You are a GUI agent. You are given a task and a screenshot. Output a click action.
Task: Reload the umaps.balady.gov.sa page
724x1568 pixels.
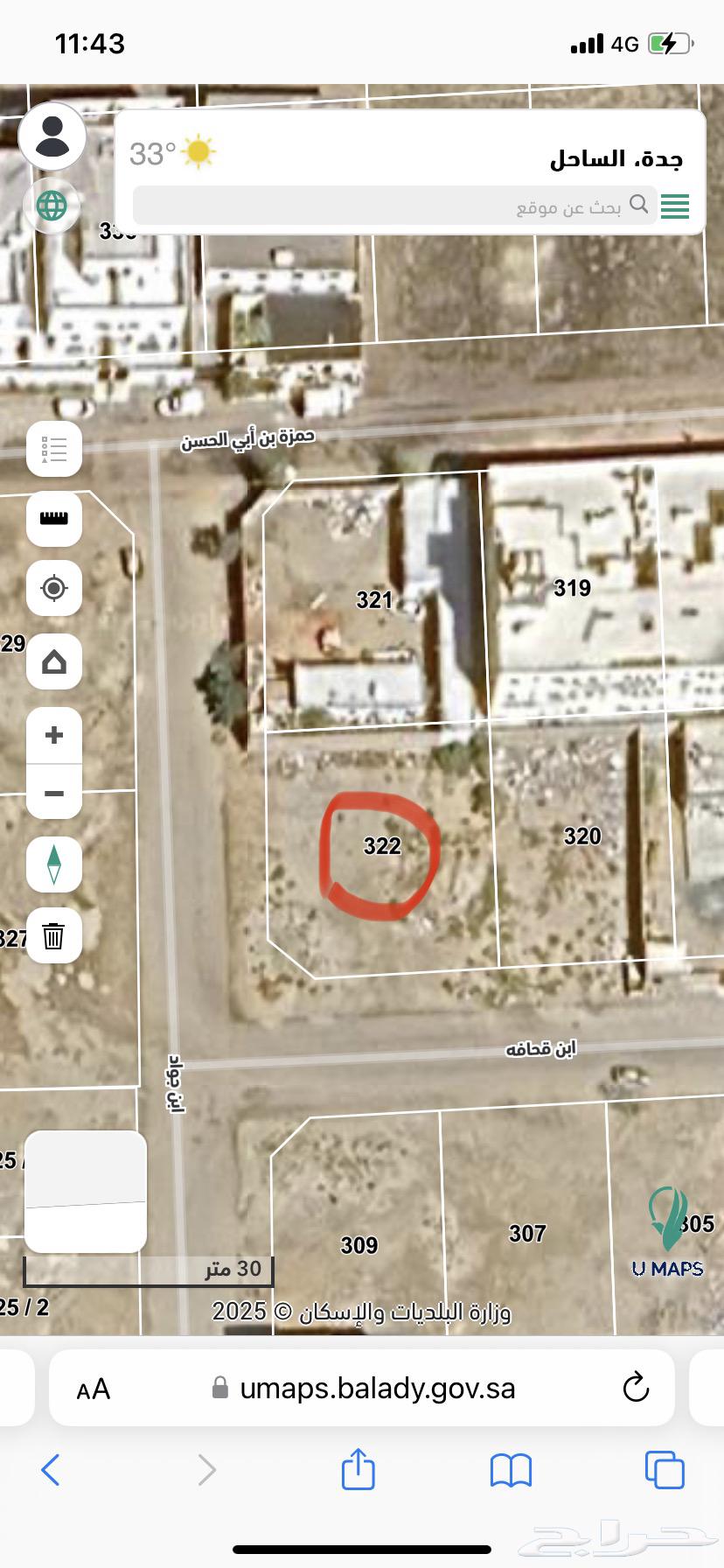(635, 1388)
